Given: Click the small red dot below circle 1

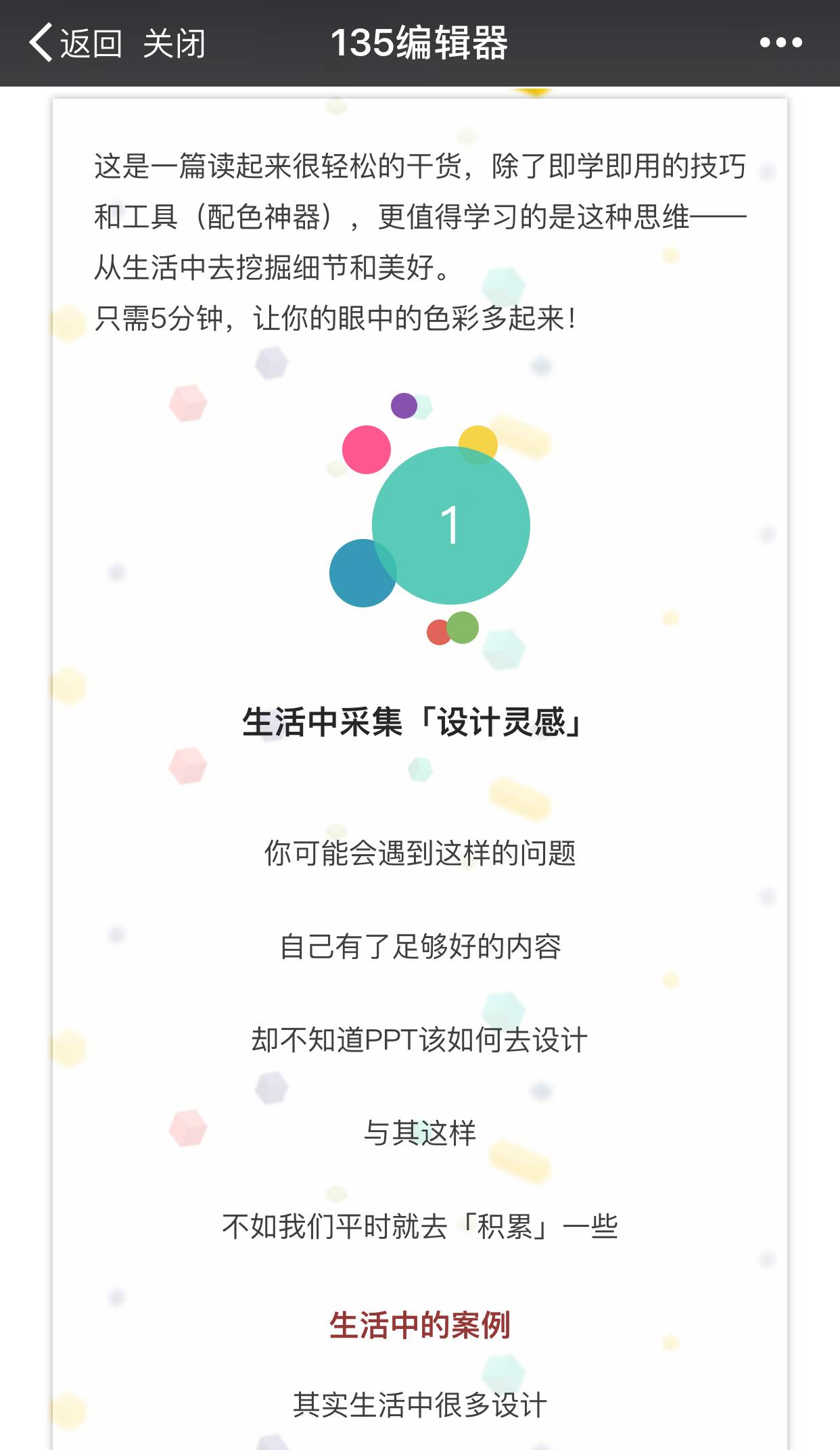Looking at the screenshot, I should tap(438, 633).
